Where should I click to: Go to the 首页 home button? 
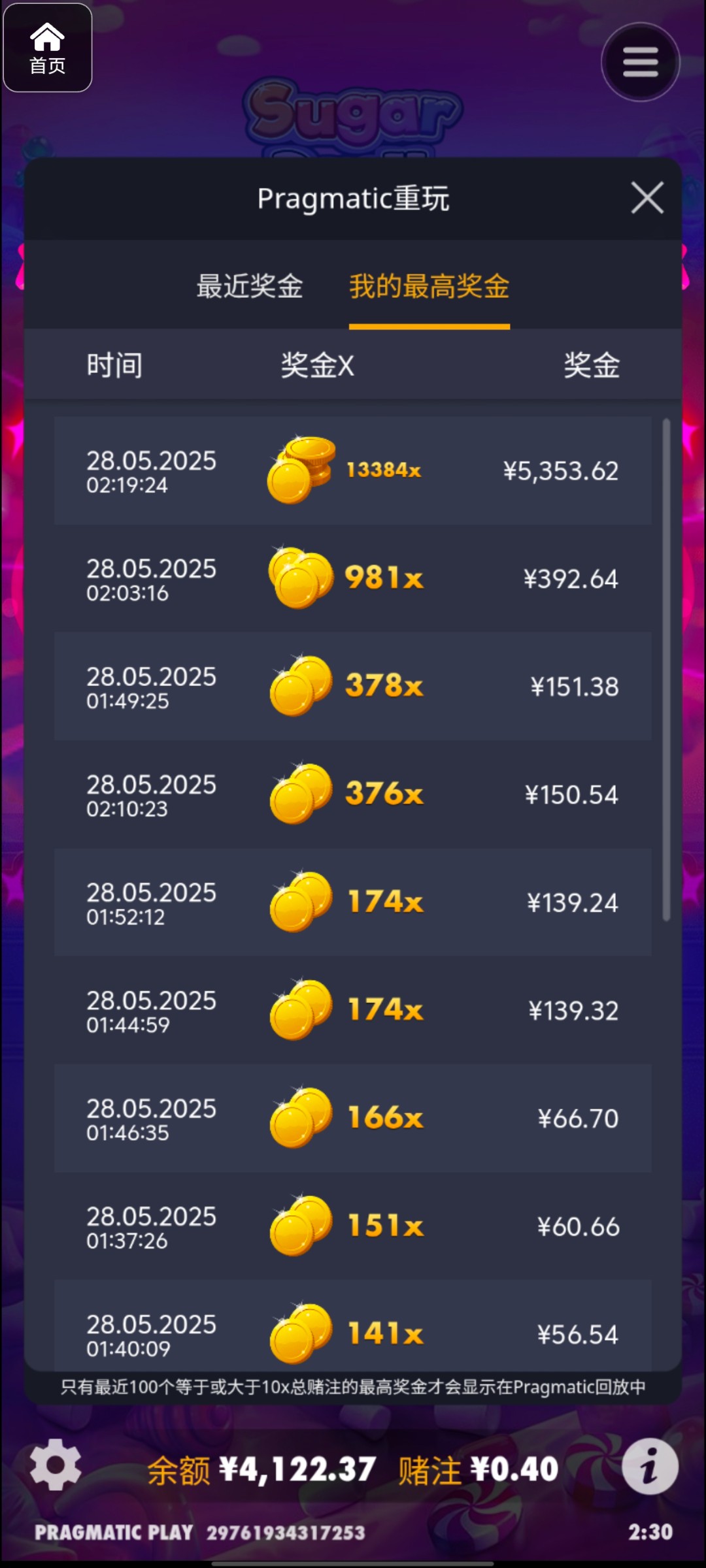coord(47,48)
